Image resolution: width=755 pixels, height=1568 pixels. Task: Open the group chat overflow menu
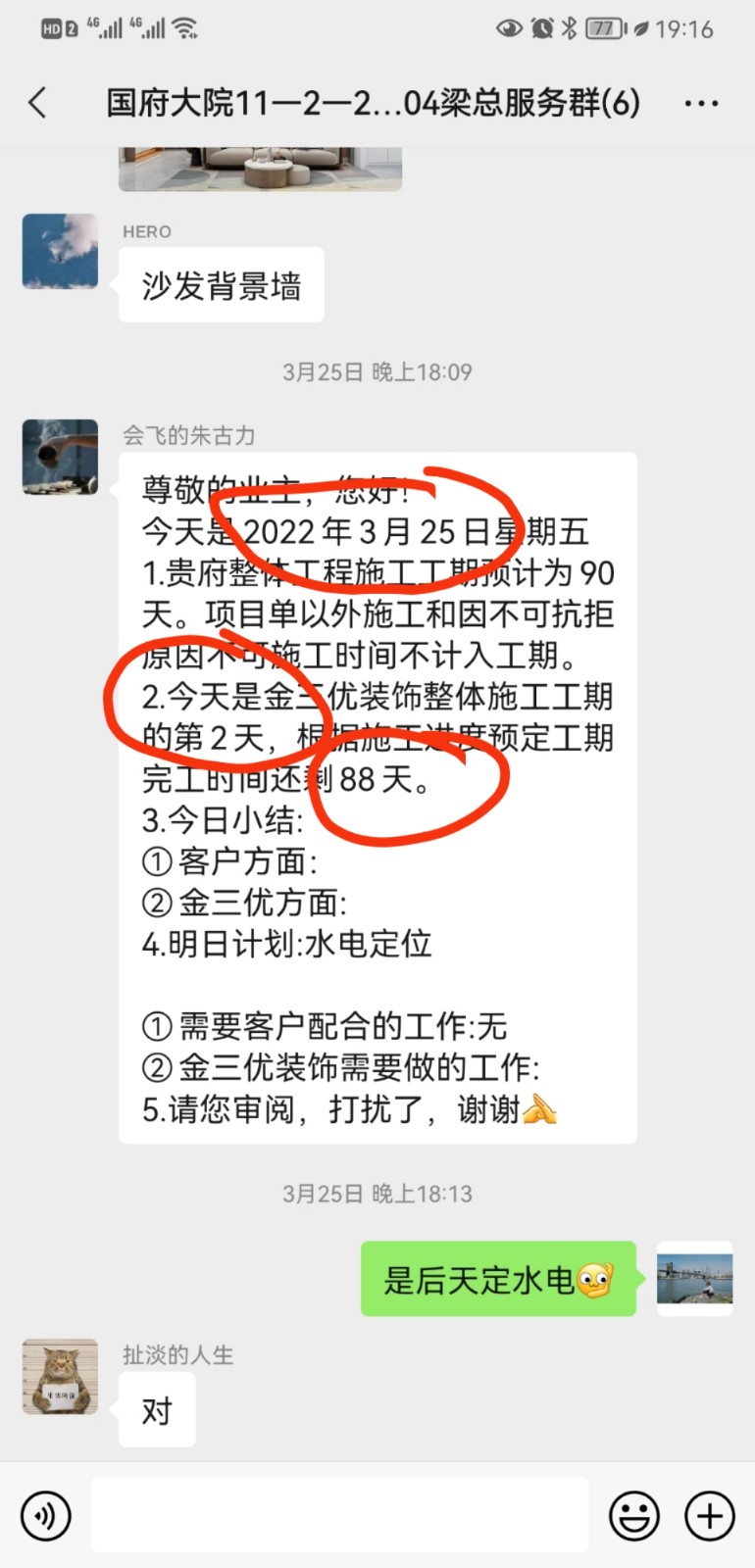coord(700,103)
